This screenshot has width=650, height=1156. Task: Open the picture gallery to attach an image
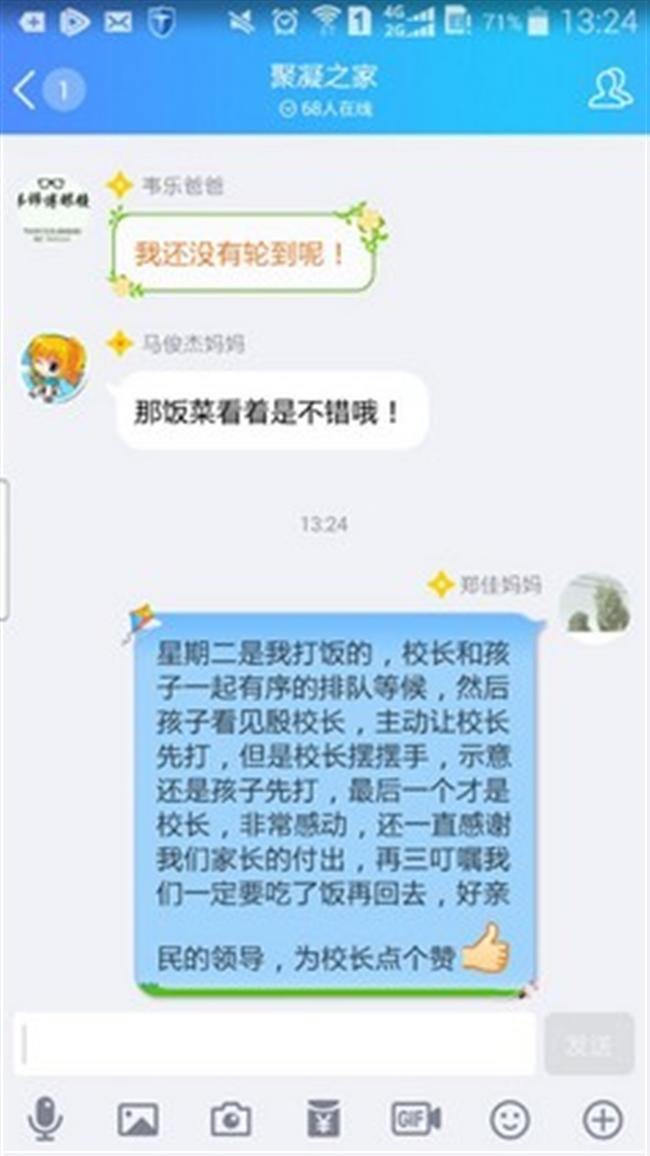pyautogui.click(x=138, y=1119)
